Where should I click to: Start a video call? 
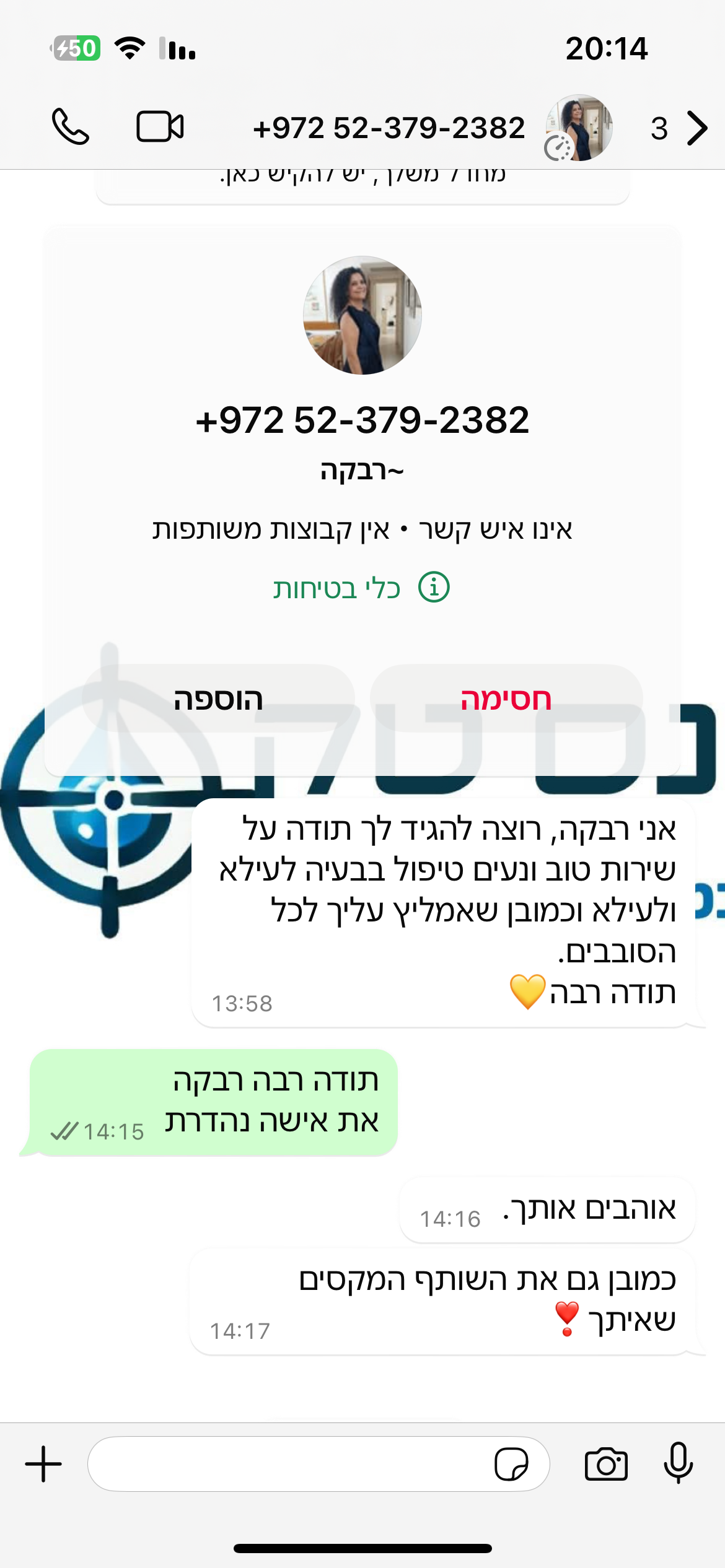click(x=159, y=127)
